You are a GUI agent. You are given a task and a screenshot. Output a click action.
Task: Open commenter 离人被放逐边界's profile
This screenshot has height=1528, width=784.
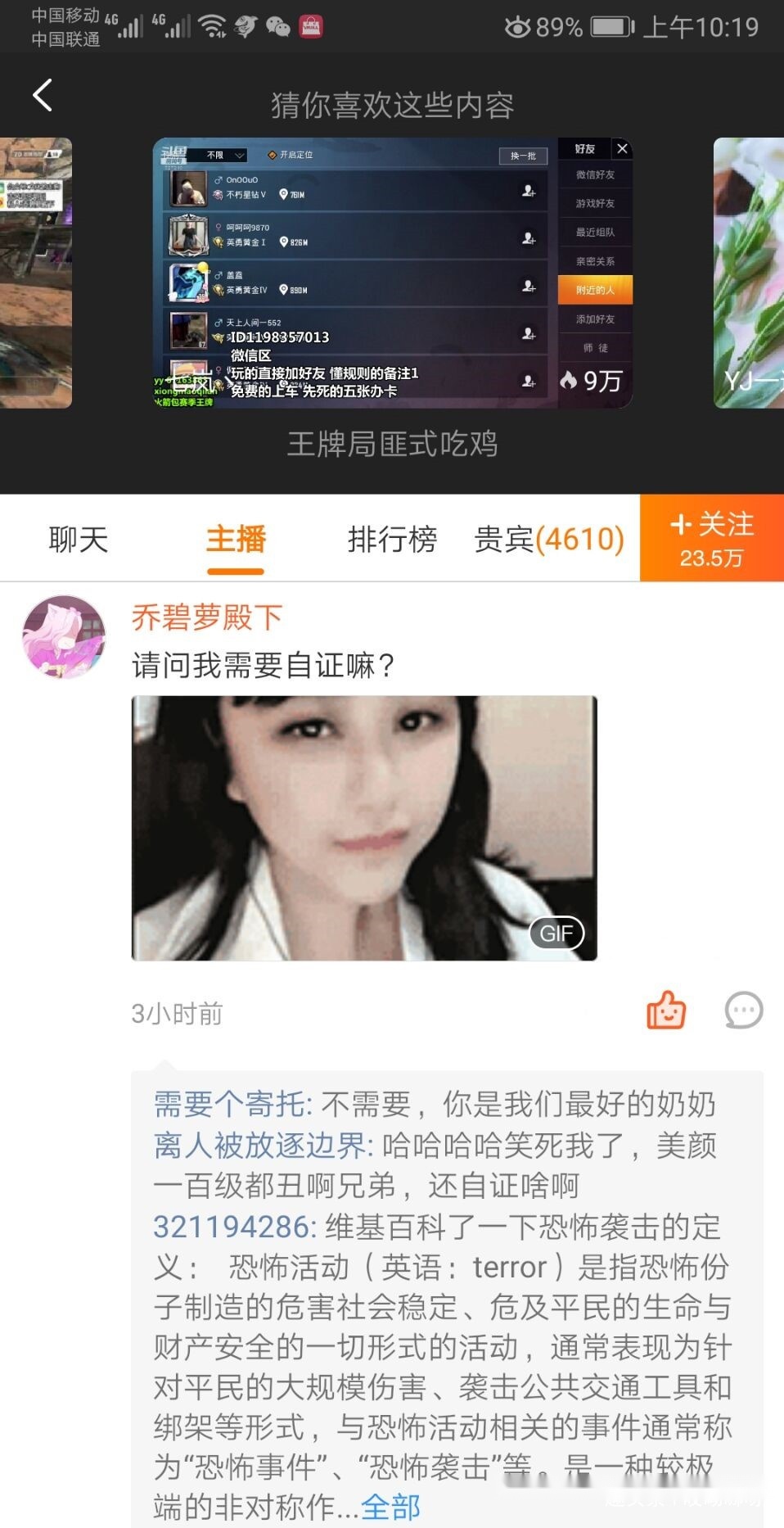[x=264, y=1145]
